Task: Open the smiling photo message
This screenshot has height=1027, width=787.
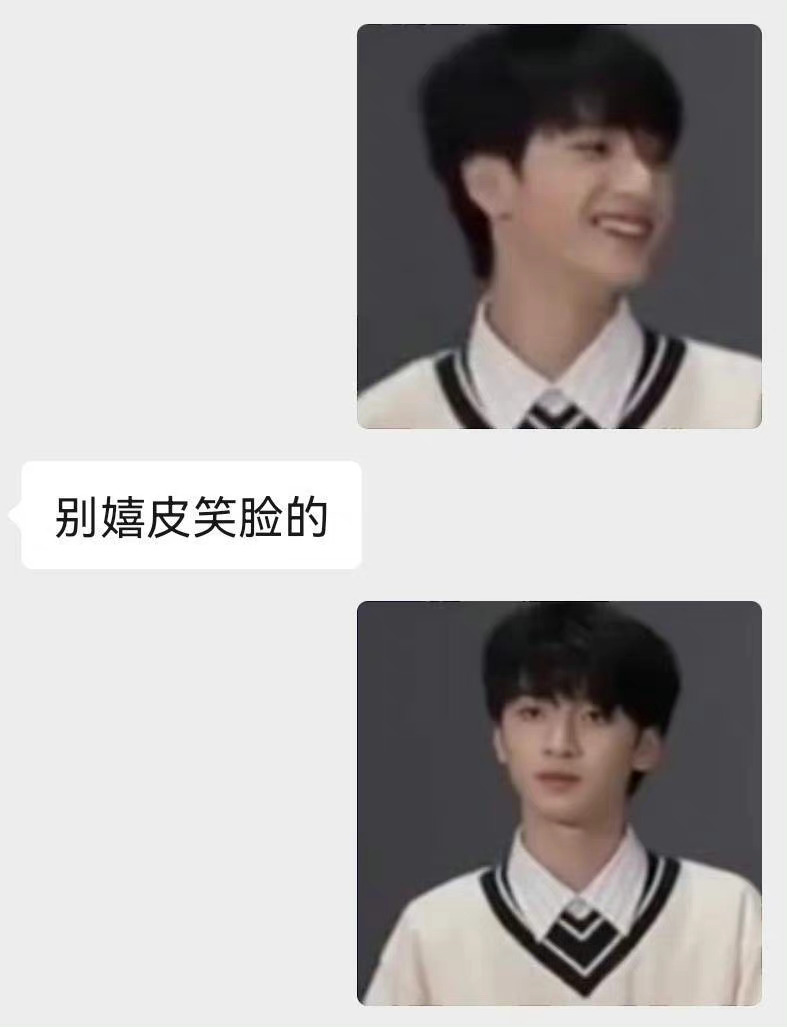Action: tap(559, 227)
